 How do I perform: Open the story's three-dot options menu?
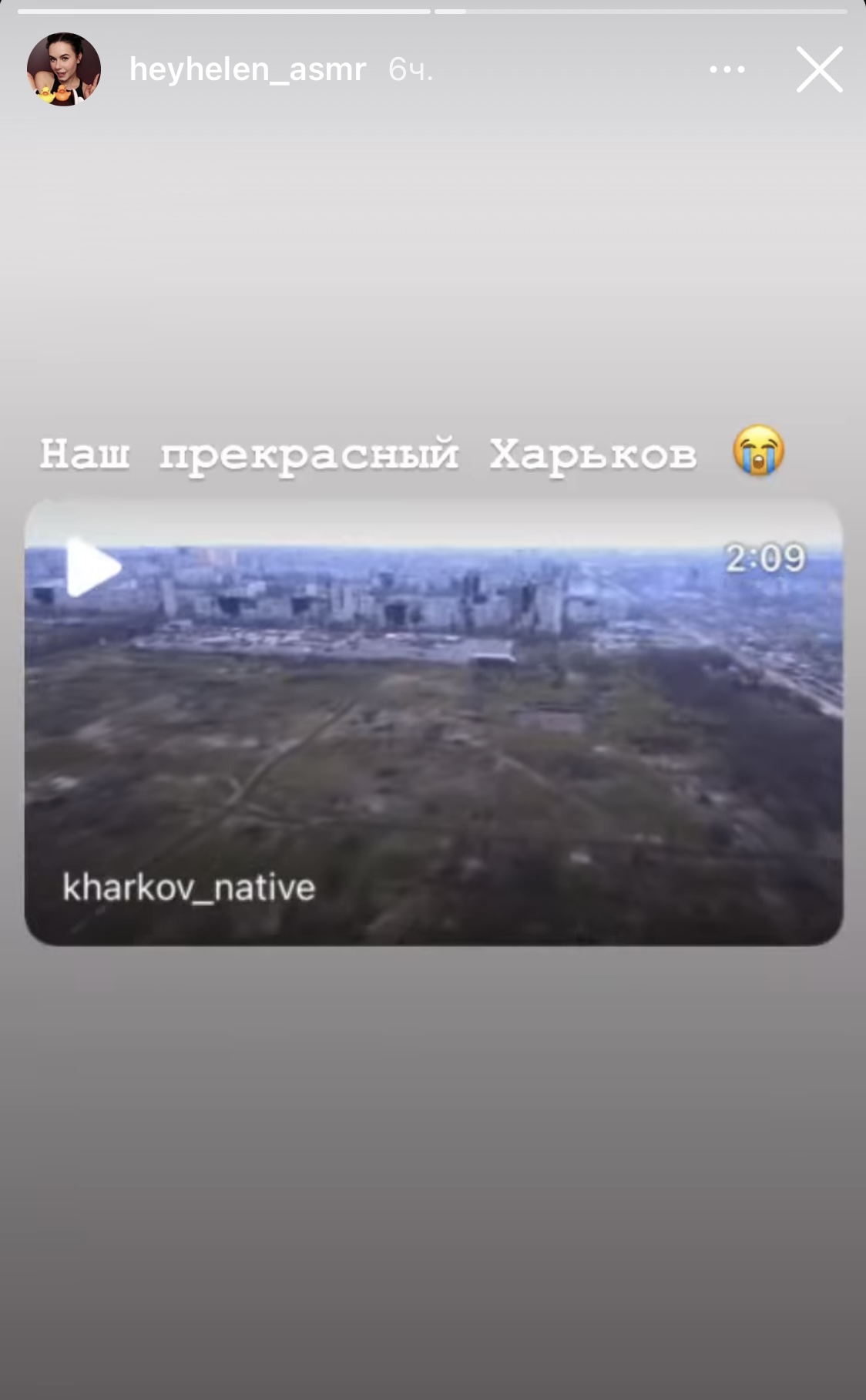727,69
